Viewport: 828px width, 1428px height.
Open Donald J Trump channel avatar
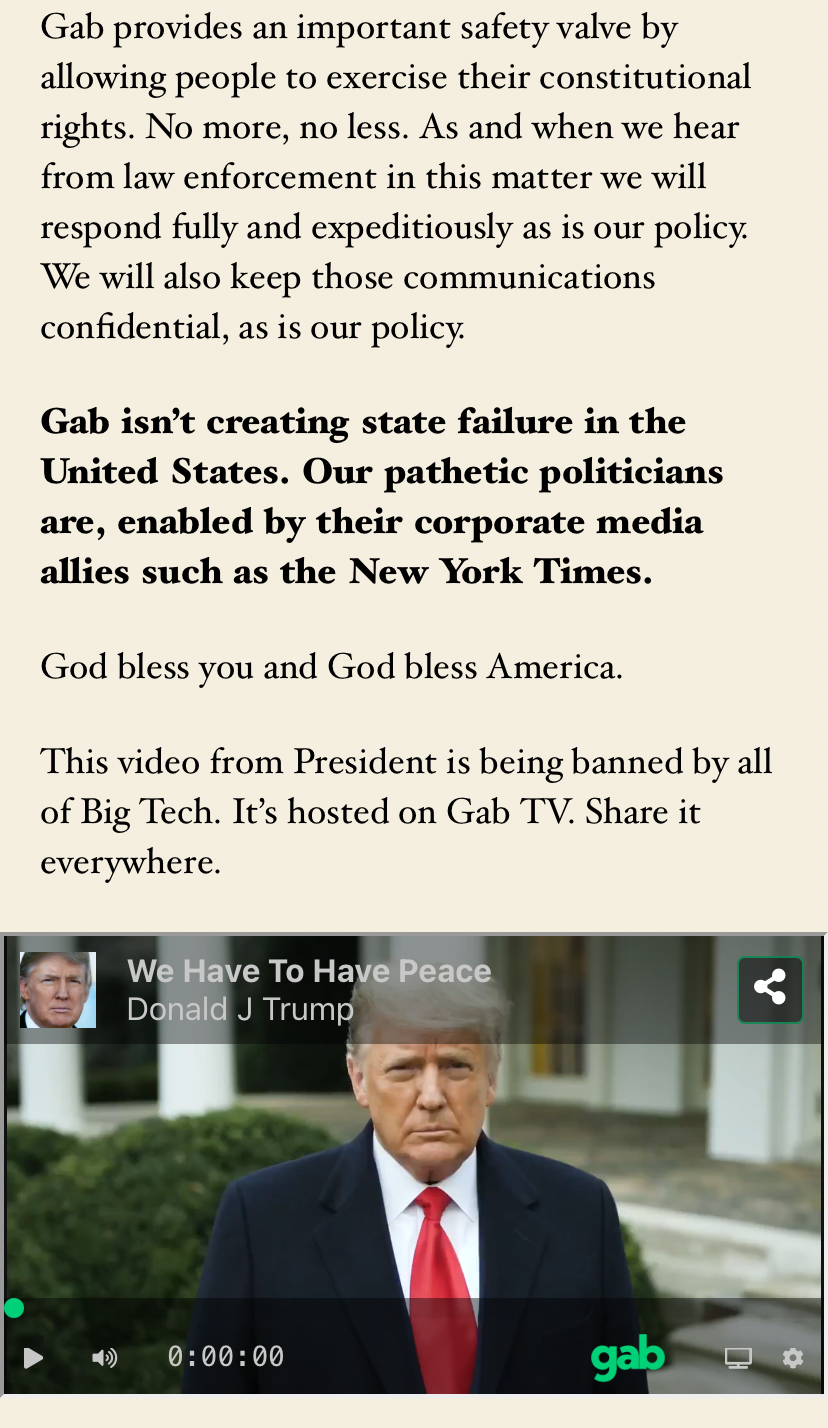pos(58,989)
